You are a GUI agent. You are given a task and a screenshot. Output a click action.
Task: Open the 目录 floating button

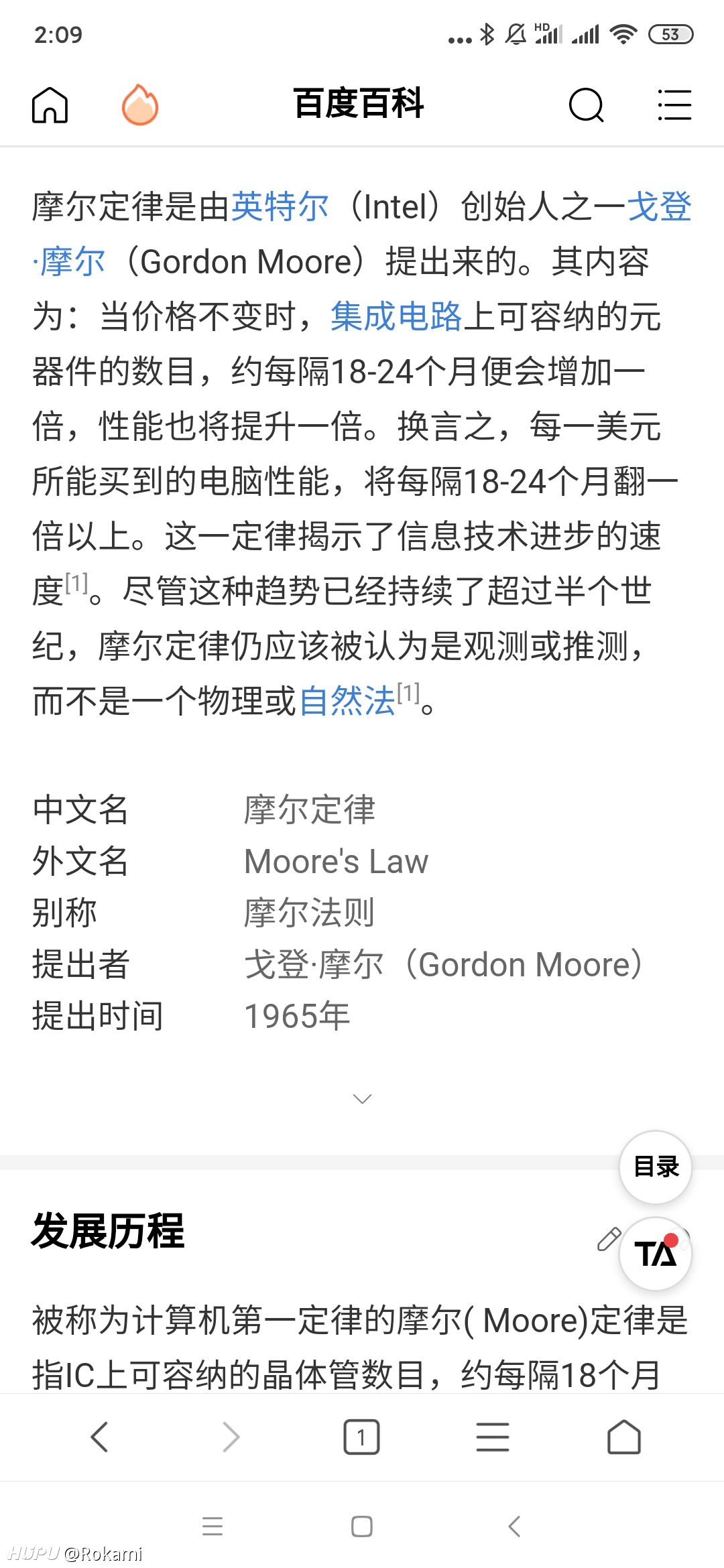[x=656, y=1167]
